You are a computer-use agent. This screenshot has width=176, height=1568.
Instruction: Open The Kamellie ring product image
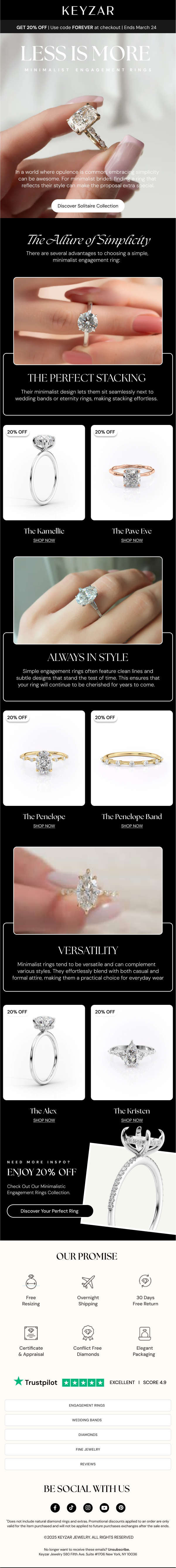click(x=44, y=472)
